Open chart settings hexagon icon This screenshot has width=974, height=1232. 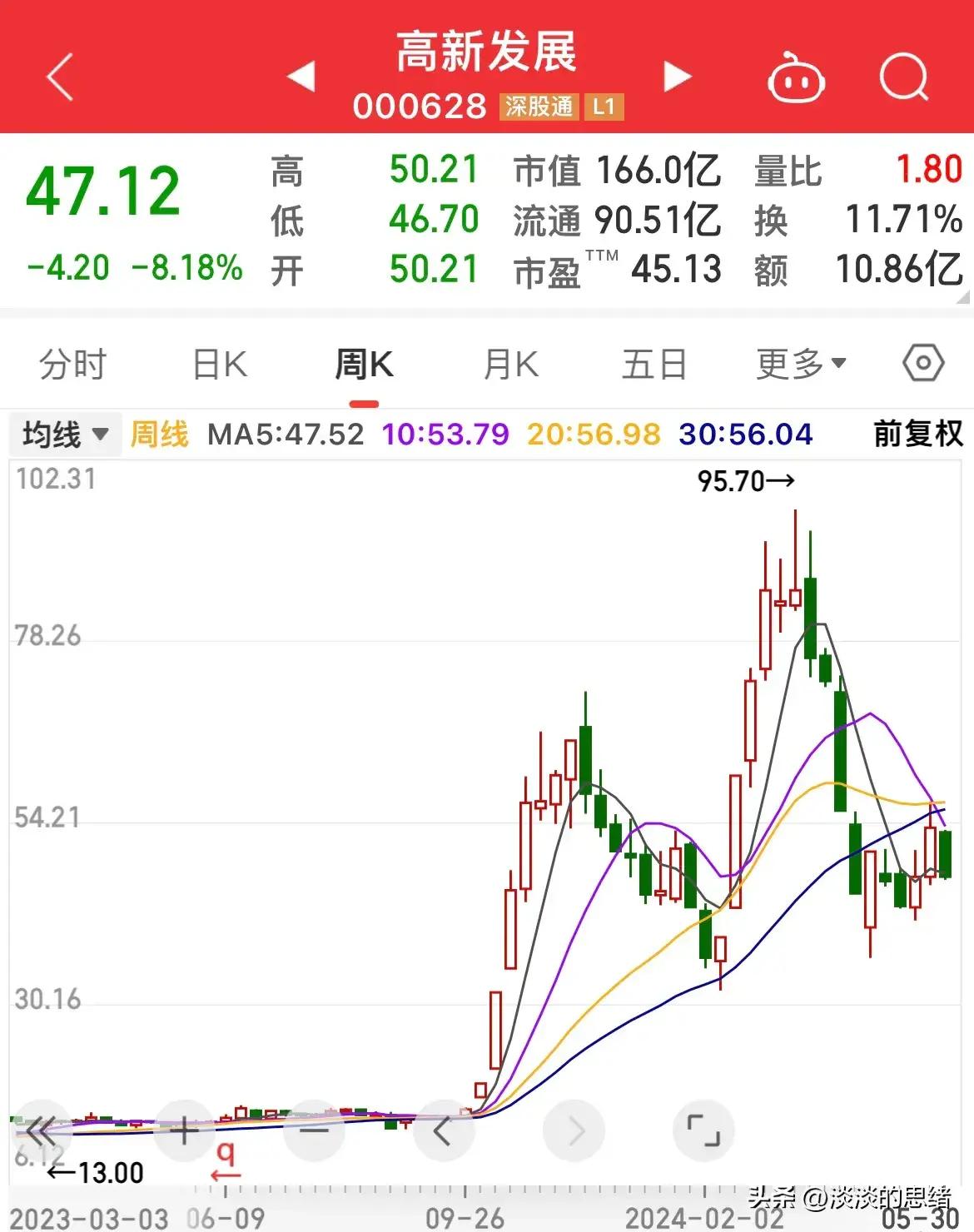coord(923,363)
